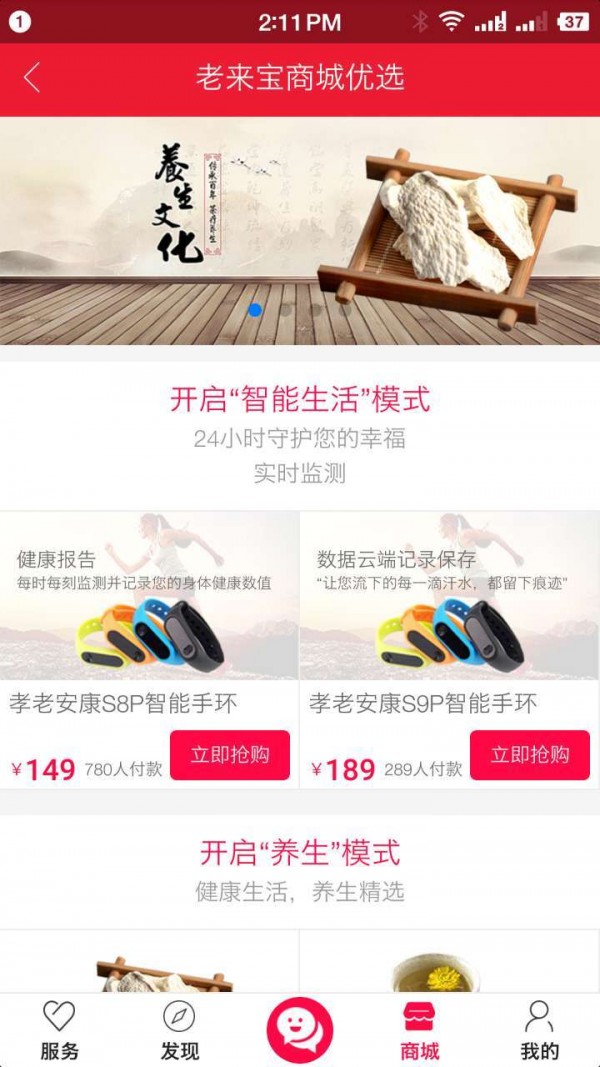
Task: Tap 立即抢购 for the ¥149 S8P band
Action: coord(230,755)
